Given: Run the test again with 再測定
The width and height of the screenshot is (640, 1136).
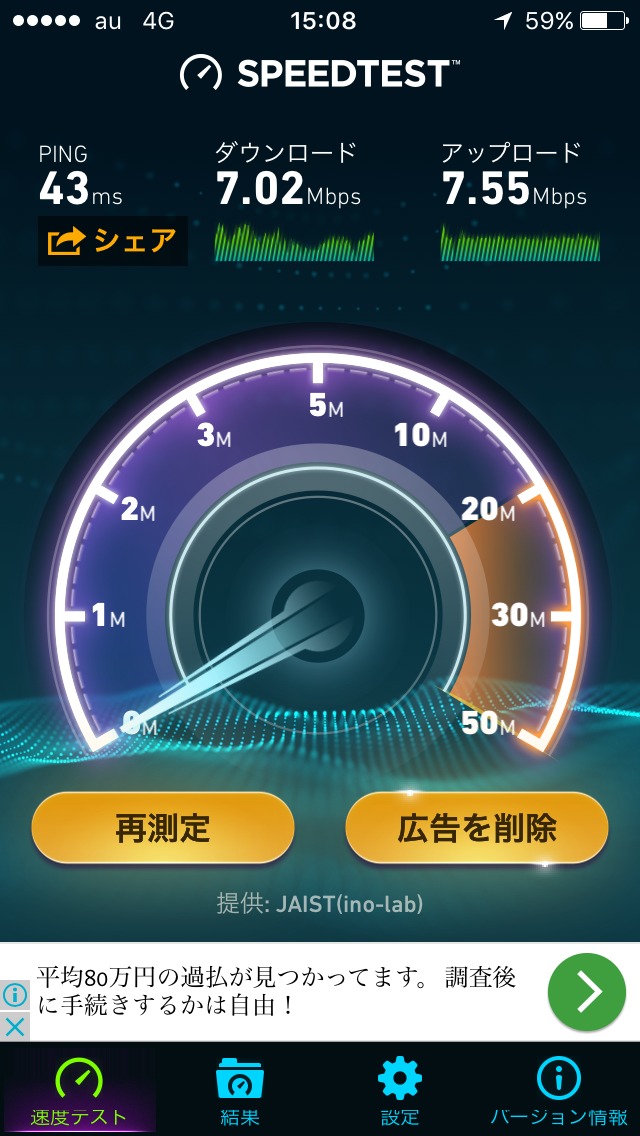Looking at the screenshot, I should [163, 828].
